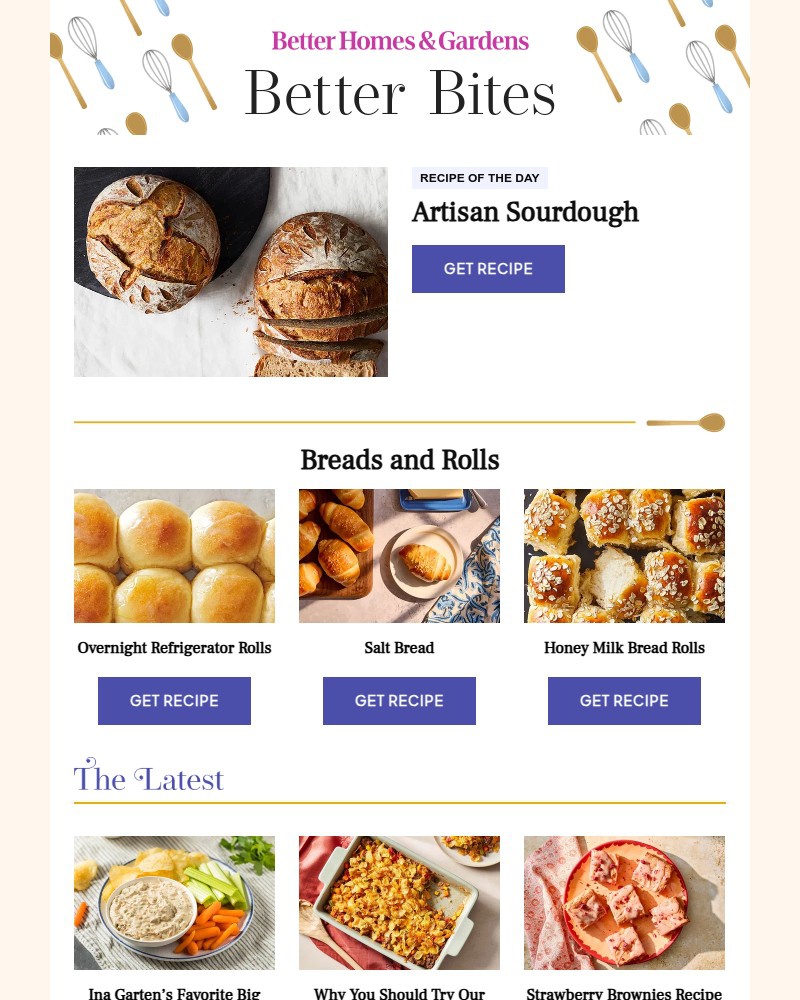
Task: Click GET RECIPE under Salt Bread
Action: pyautogui.click(x=399, y=701)
